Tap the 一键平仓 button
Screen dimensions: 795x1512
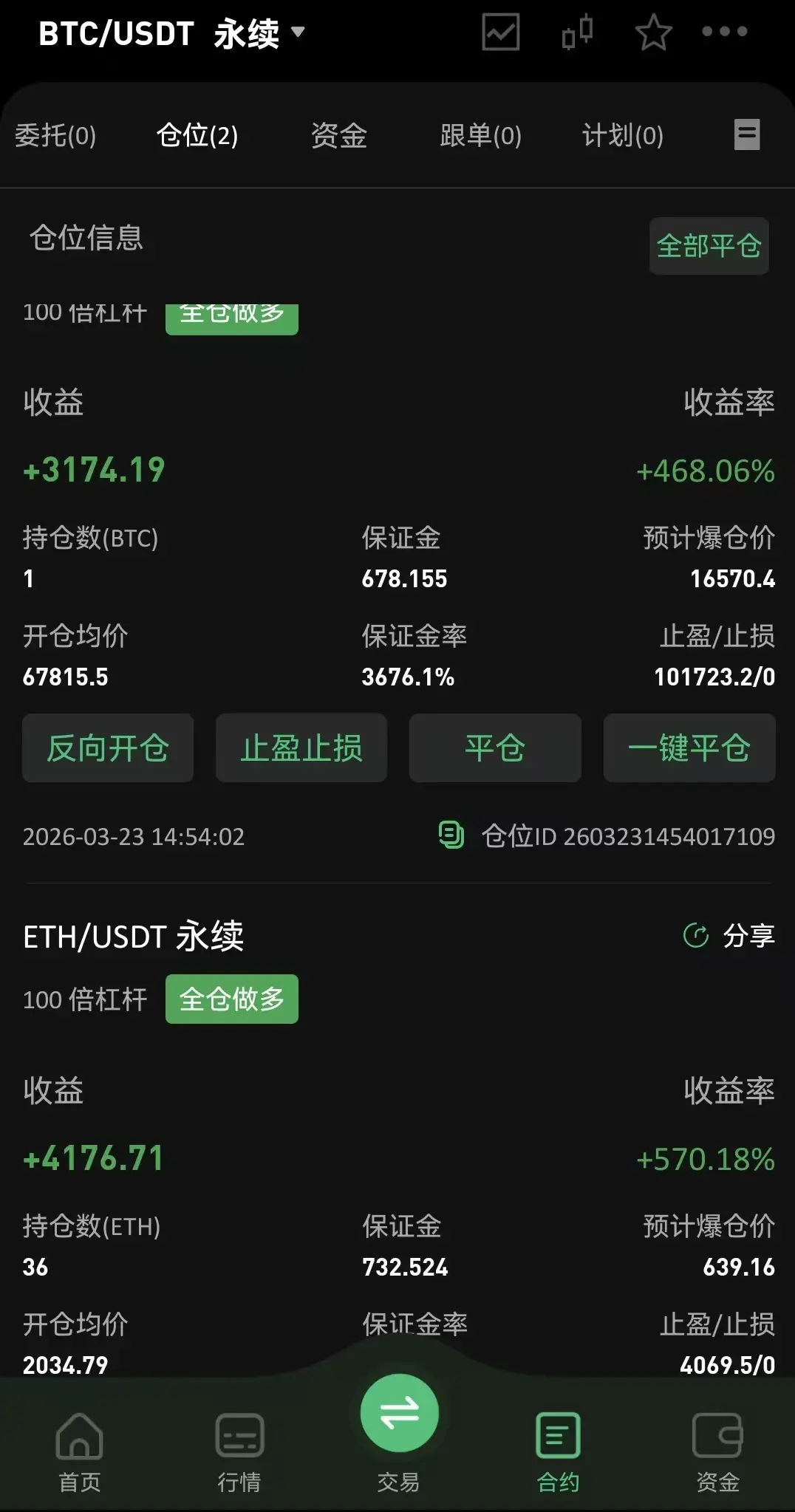[689, 748]
